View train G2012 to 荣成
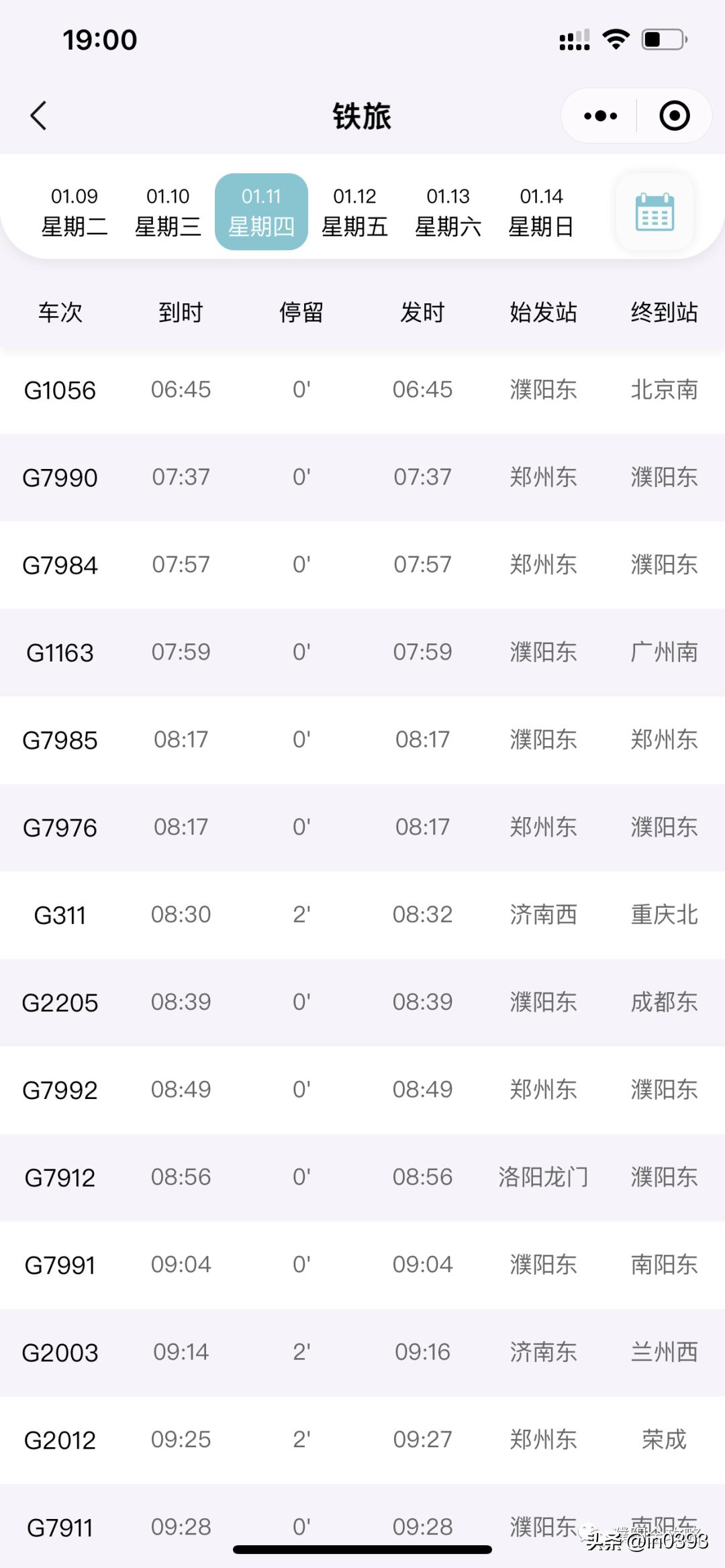 (362, 1439)
